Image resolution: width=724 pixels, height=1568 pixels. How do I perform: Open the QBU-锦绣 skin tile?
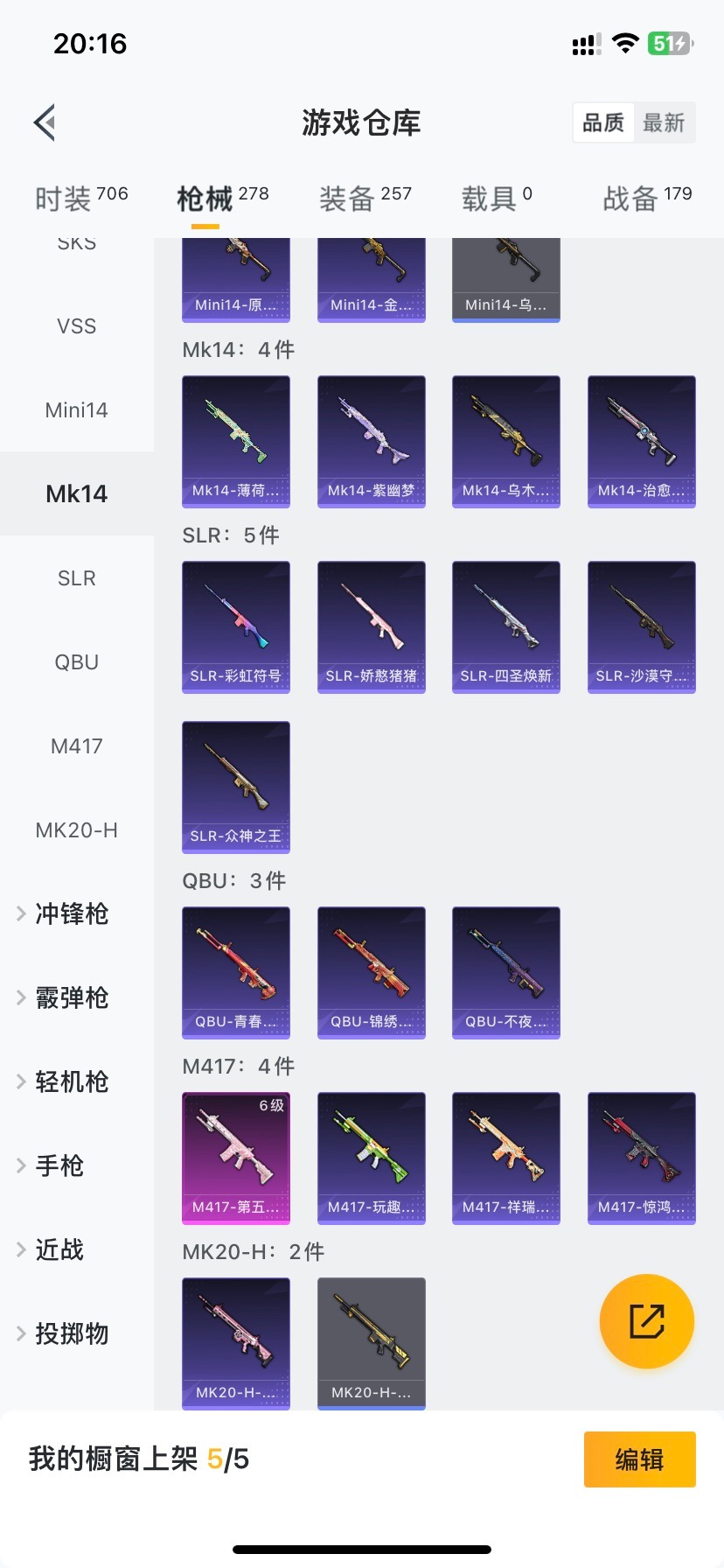point(371,973)
